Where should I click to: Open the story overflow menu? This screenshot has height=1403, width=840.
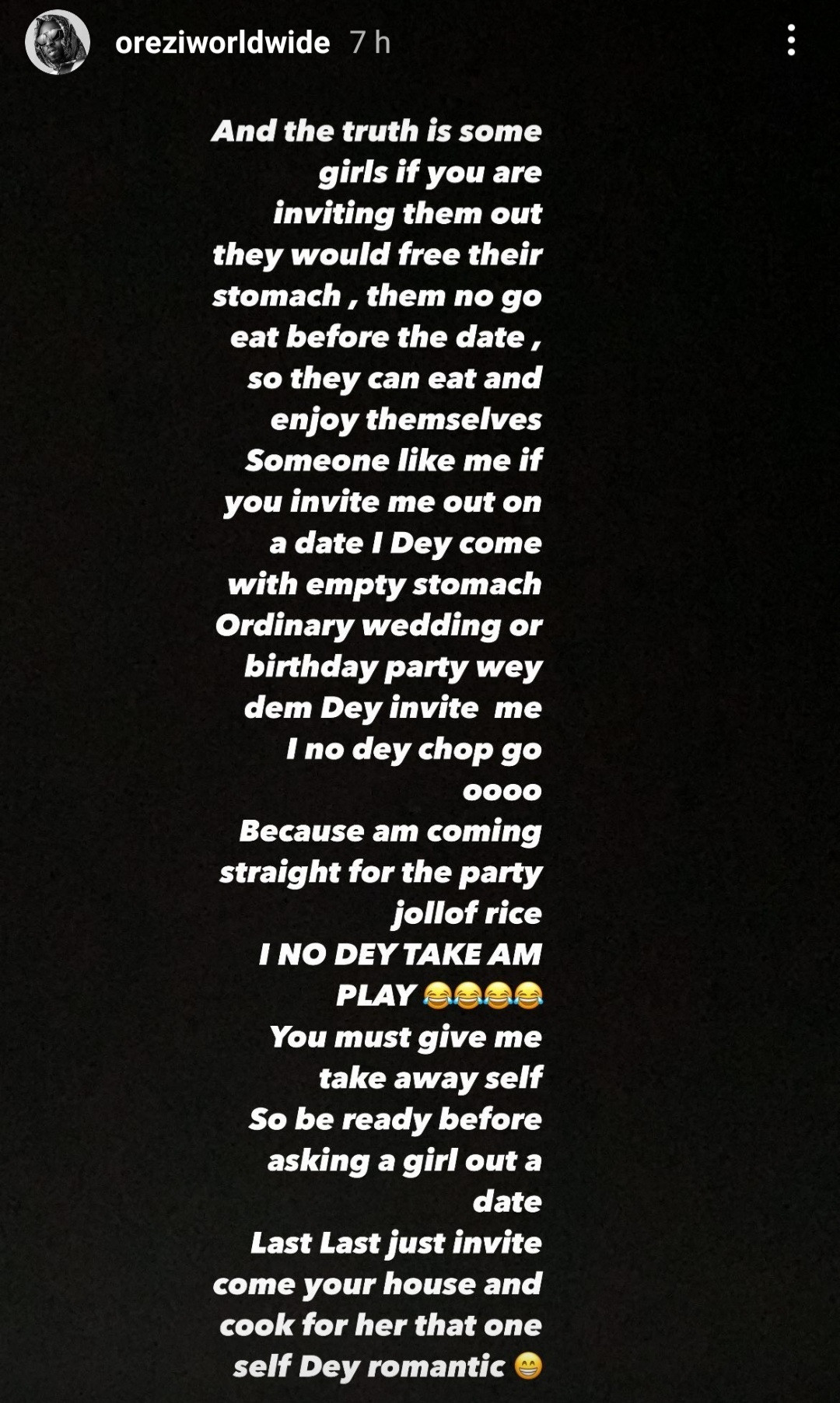(791, 40)
